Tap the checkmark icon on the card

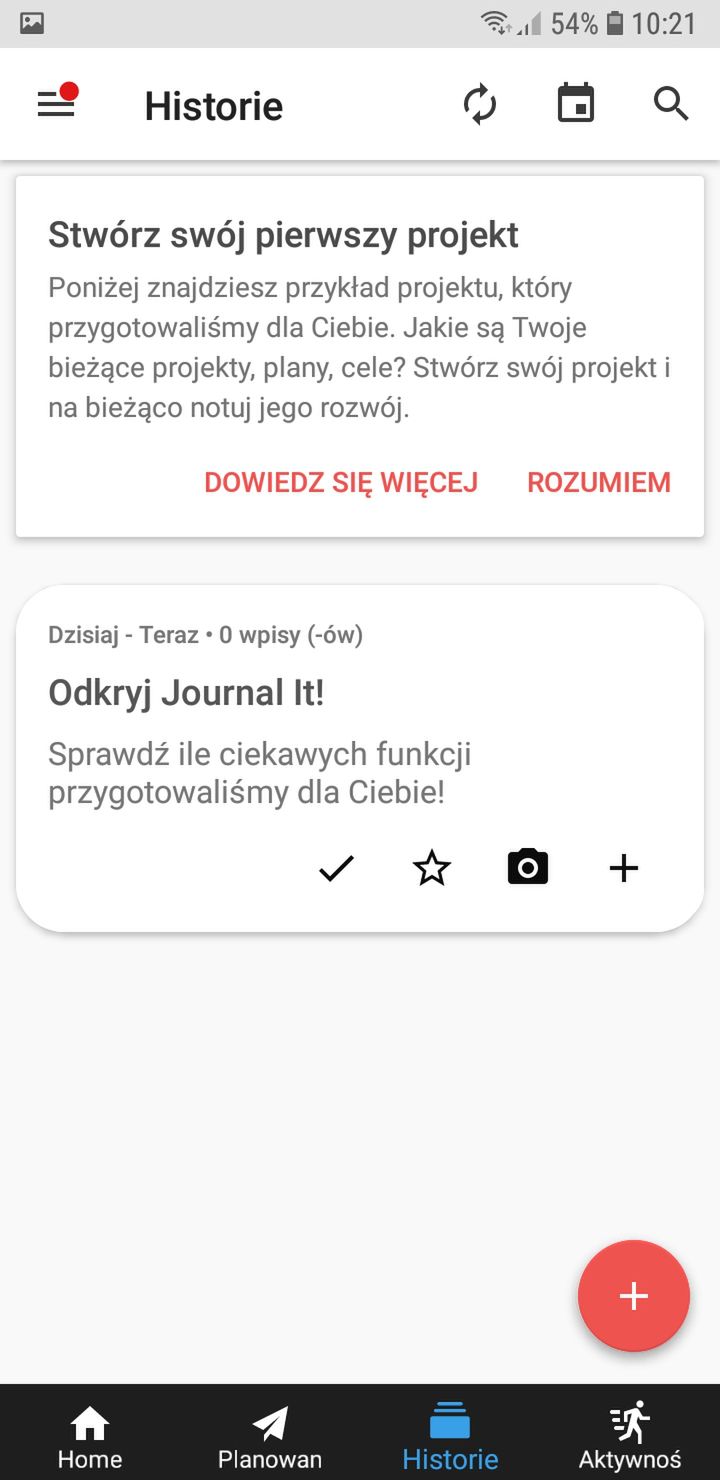[x=336, y=868]
